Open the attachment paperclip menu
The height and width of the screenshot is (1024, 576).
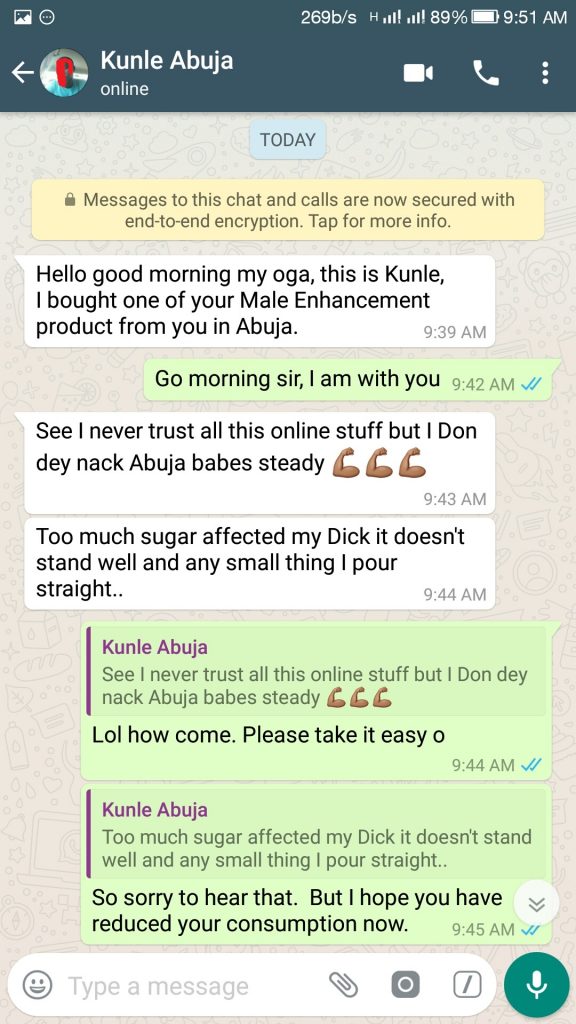344,985
